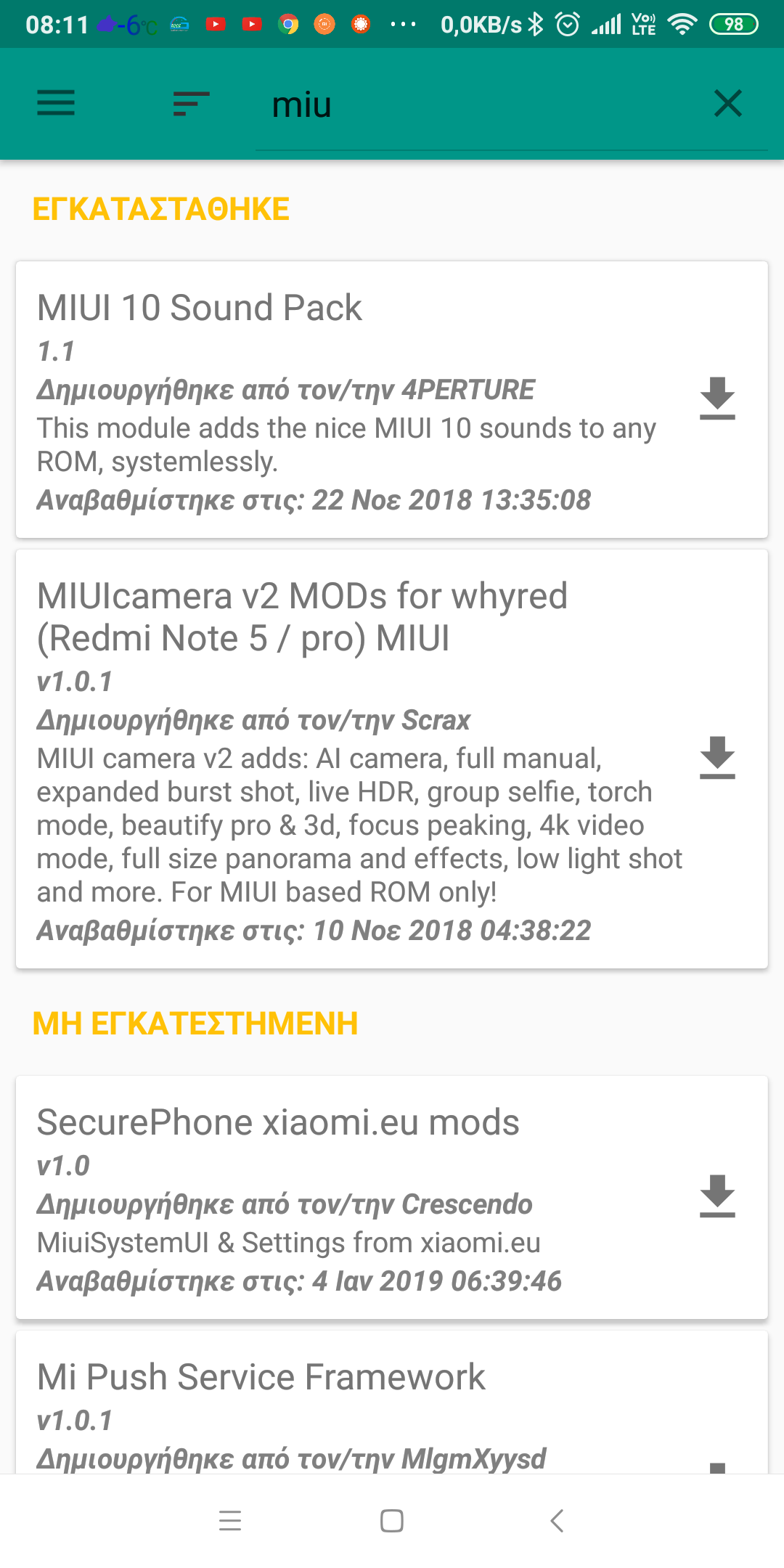784x1568 pixels.
Task: Go back using the system back button
Action: [557, 1520]
